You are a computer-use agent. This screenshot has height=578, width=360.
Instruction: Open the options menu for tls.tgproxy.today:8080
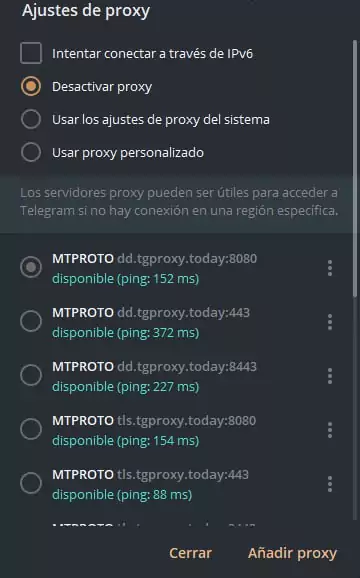330,430
